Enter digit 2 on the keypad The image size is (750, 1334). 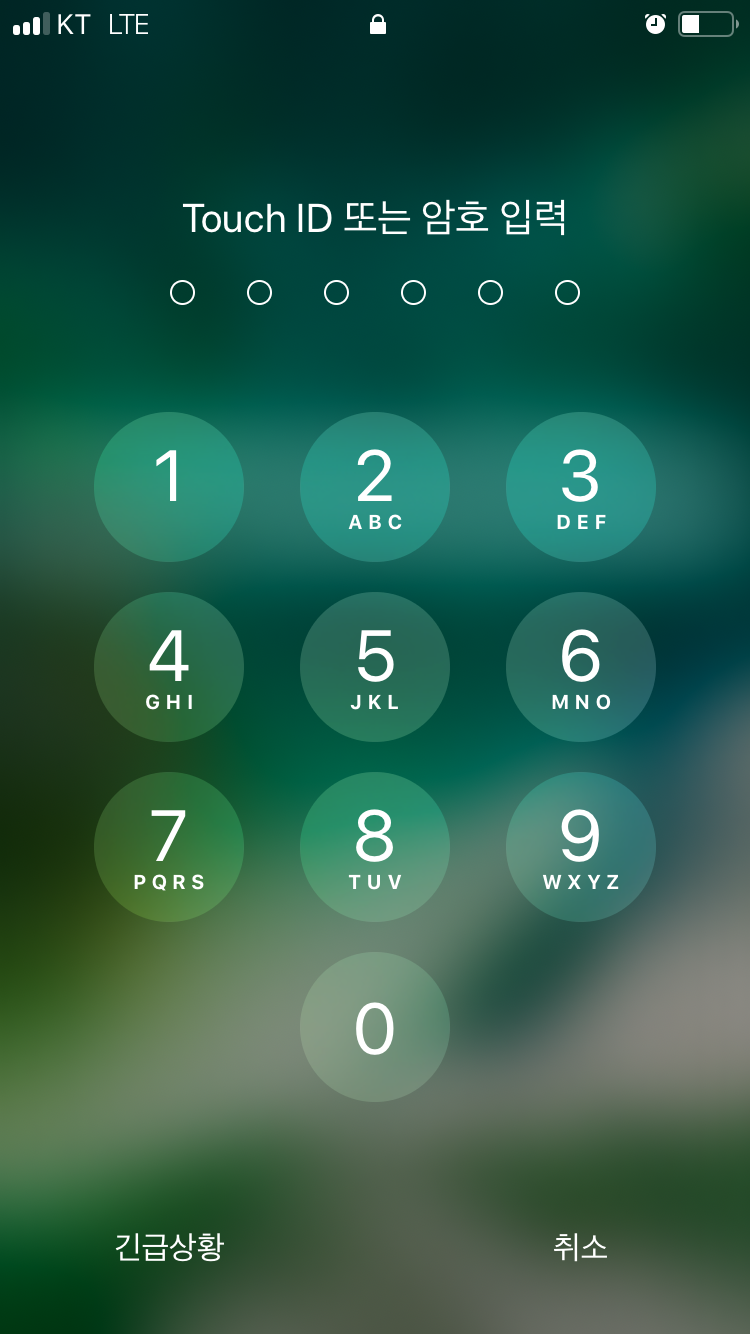375,487
